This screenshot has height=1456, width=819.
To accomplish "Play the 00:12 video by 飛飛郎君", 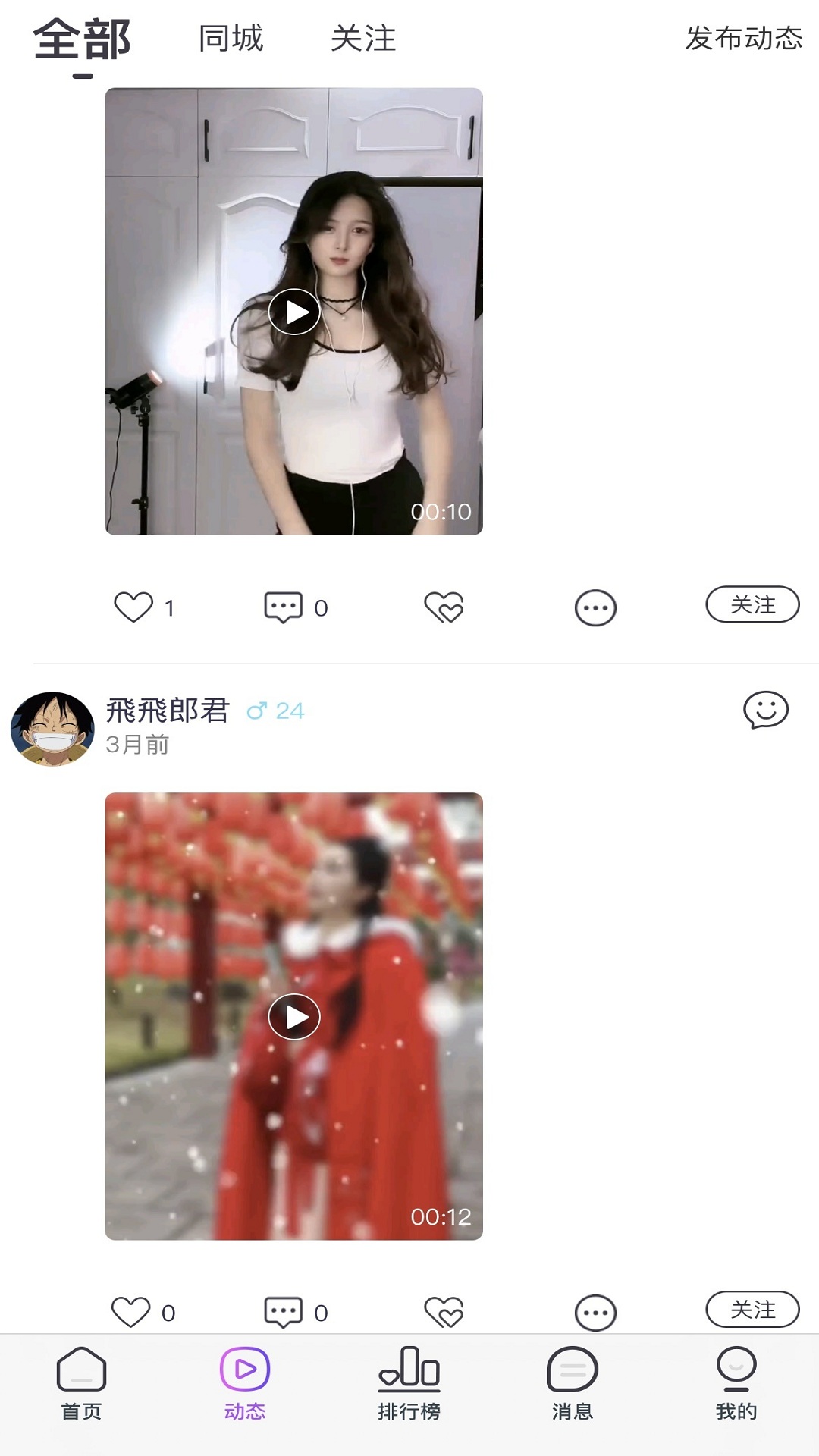I will pos(294,1016).
